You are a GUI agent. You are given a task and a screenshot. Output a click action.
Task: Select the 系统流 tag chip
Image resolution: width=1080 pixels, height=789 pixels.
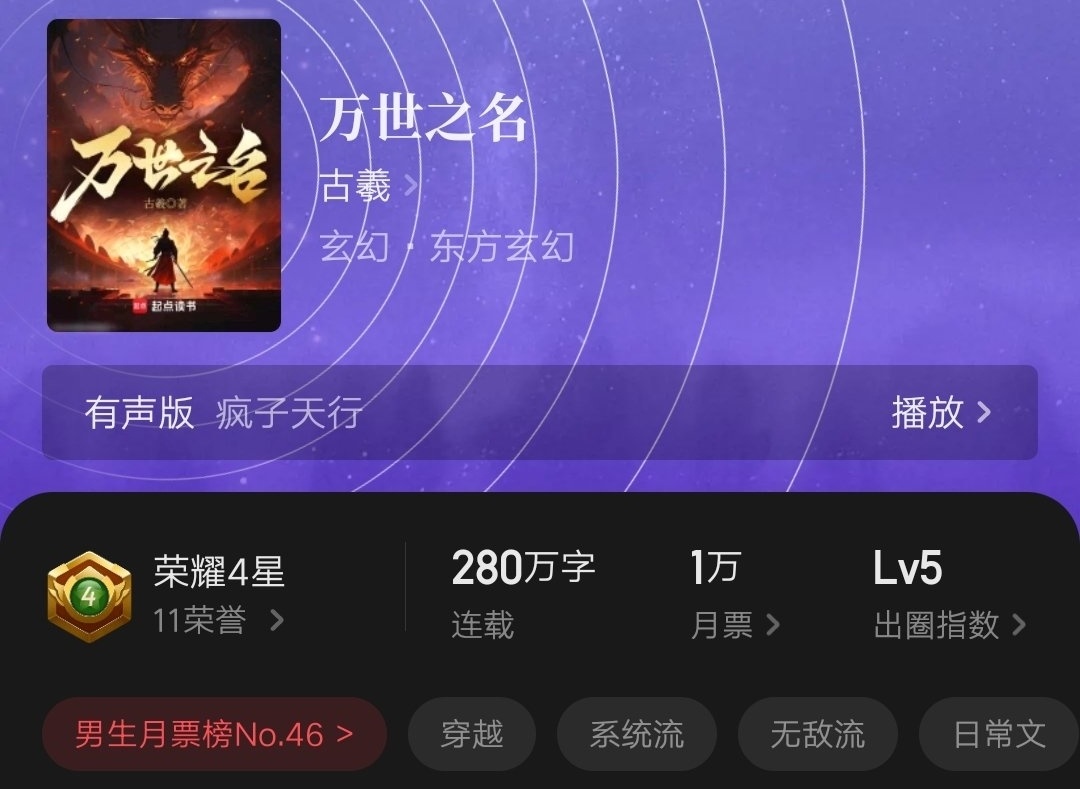pos(637,735)
